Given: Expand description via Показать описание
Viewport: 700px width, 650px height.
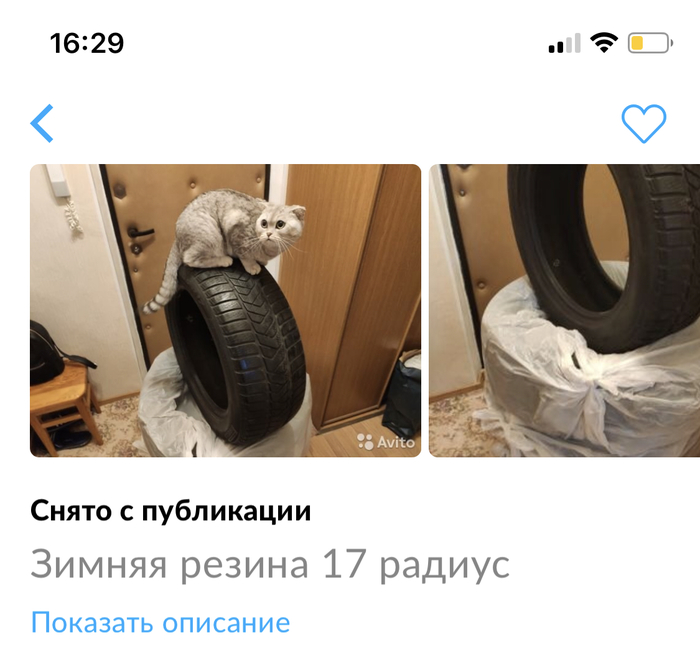Looking at the screenshot, I should click(160, 622).
